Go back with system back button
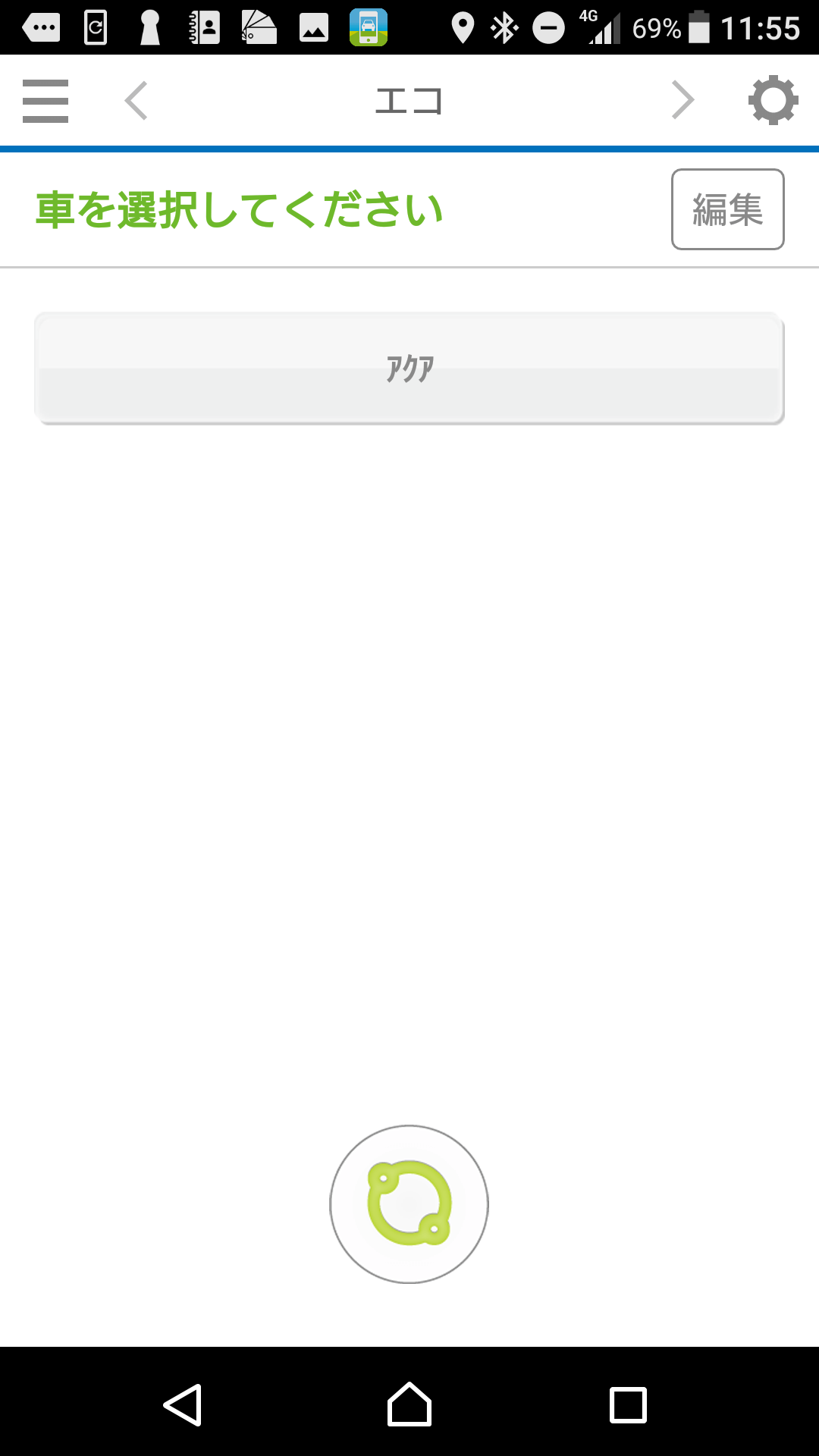 pyautogui.click(x=183, y=1405)
